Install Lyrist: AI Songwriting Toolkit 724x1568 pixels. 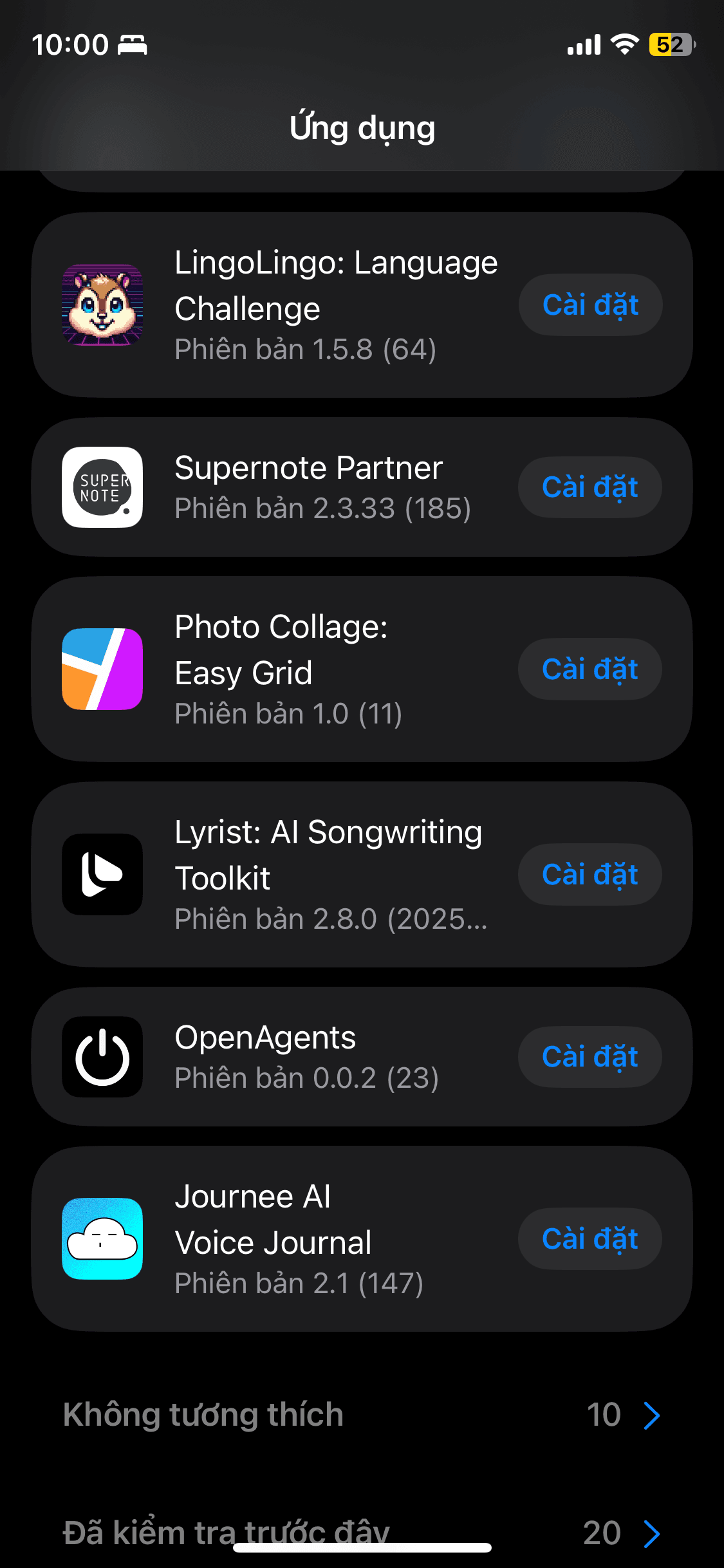[x=590, y=875]
